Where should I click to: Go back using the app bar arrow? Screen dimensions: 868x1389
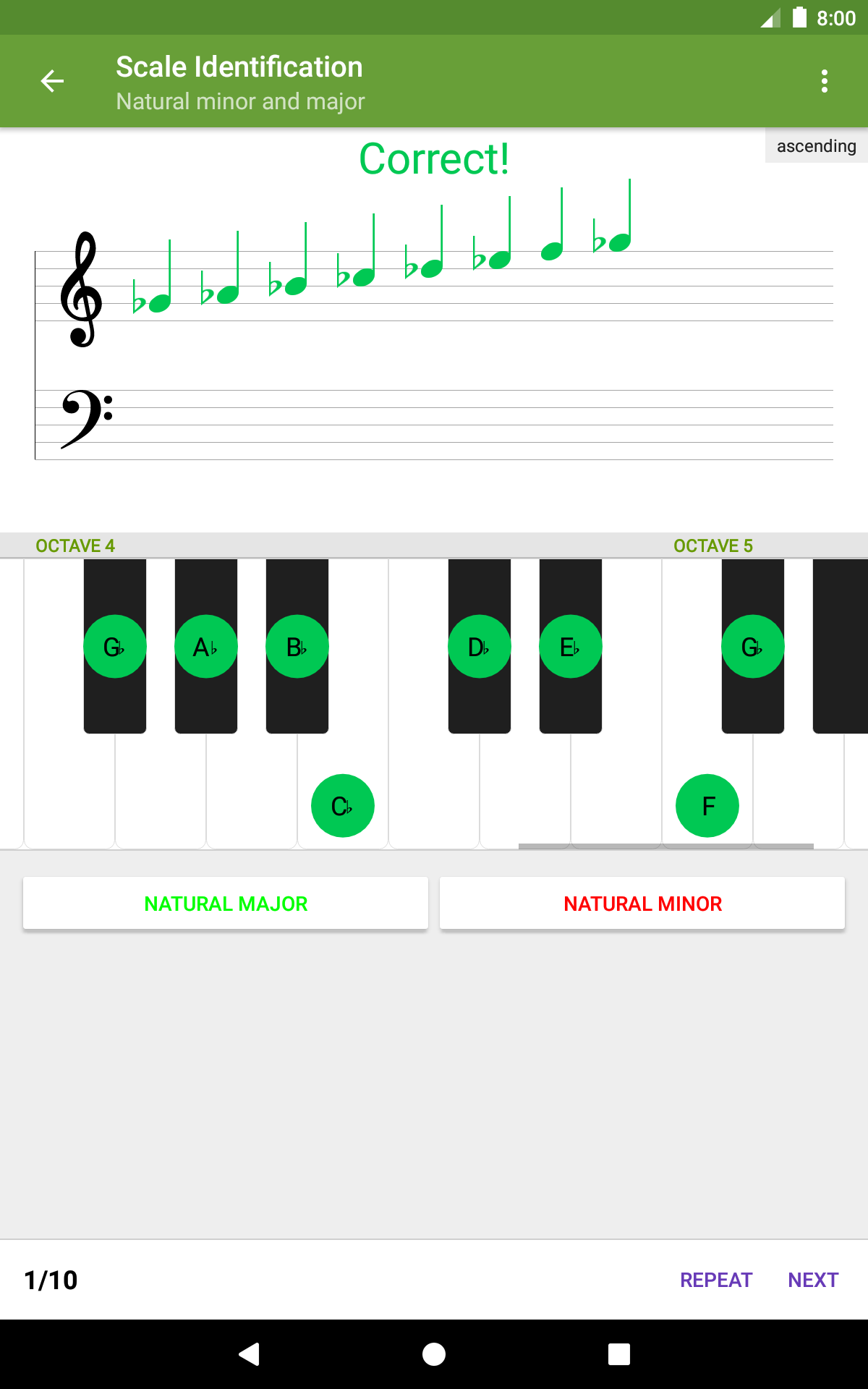[52, 81]
